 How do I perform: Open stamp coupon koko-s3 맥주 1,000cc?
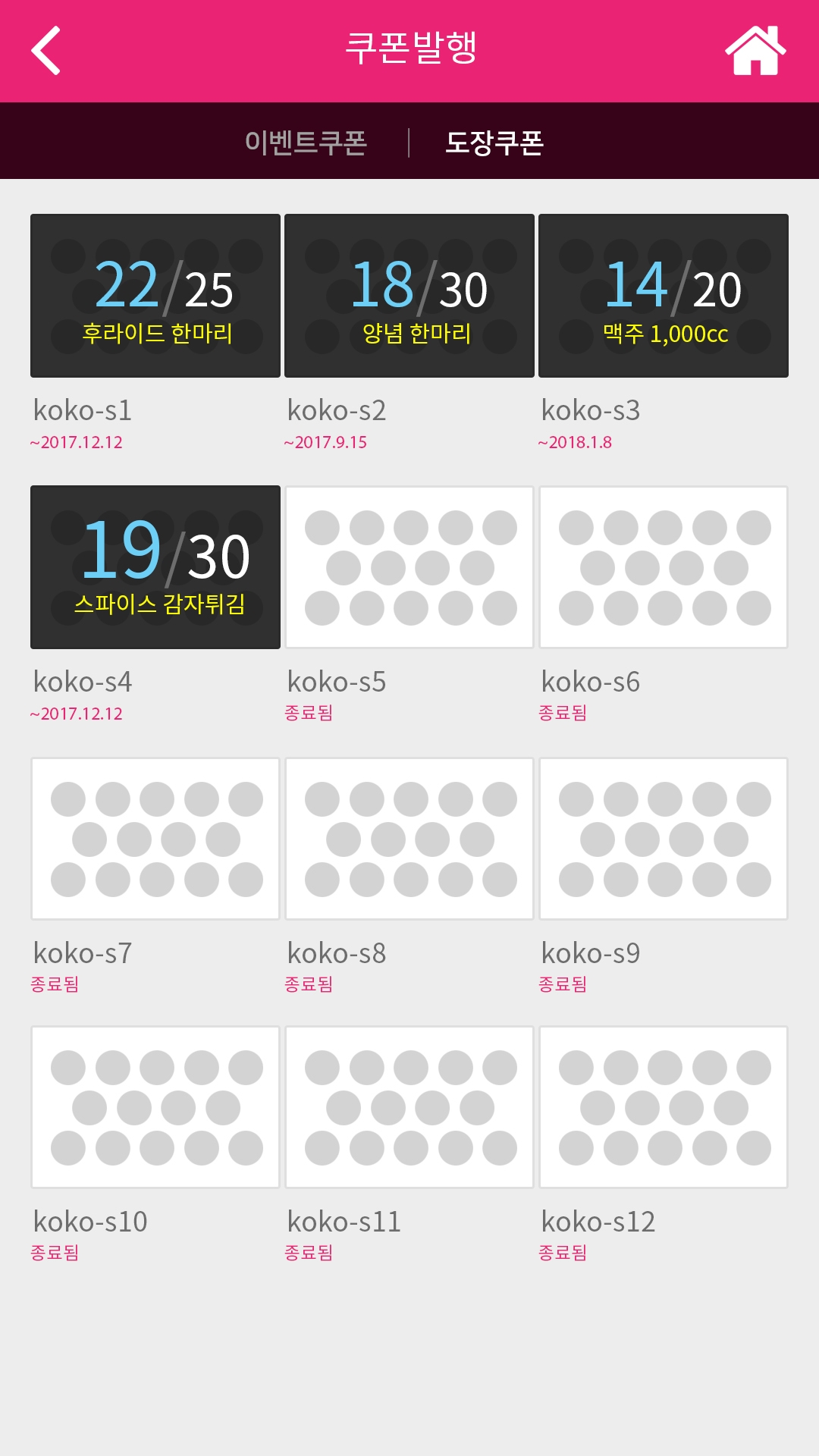tap(664, 296)
